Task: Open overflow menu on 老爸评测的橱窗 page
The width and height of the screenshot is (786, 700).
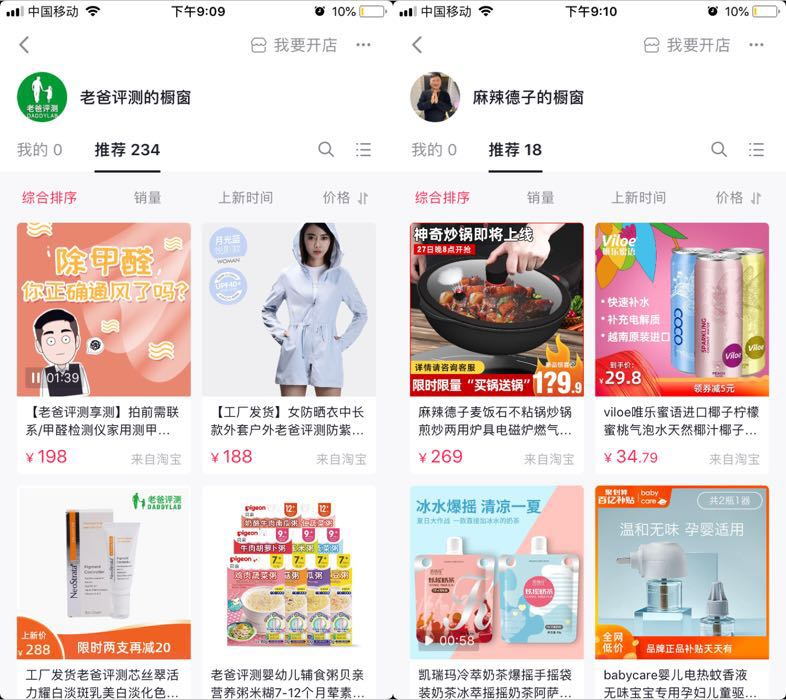Action: [363, 45]
